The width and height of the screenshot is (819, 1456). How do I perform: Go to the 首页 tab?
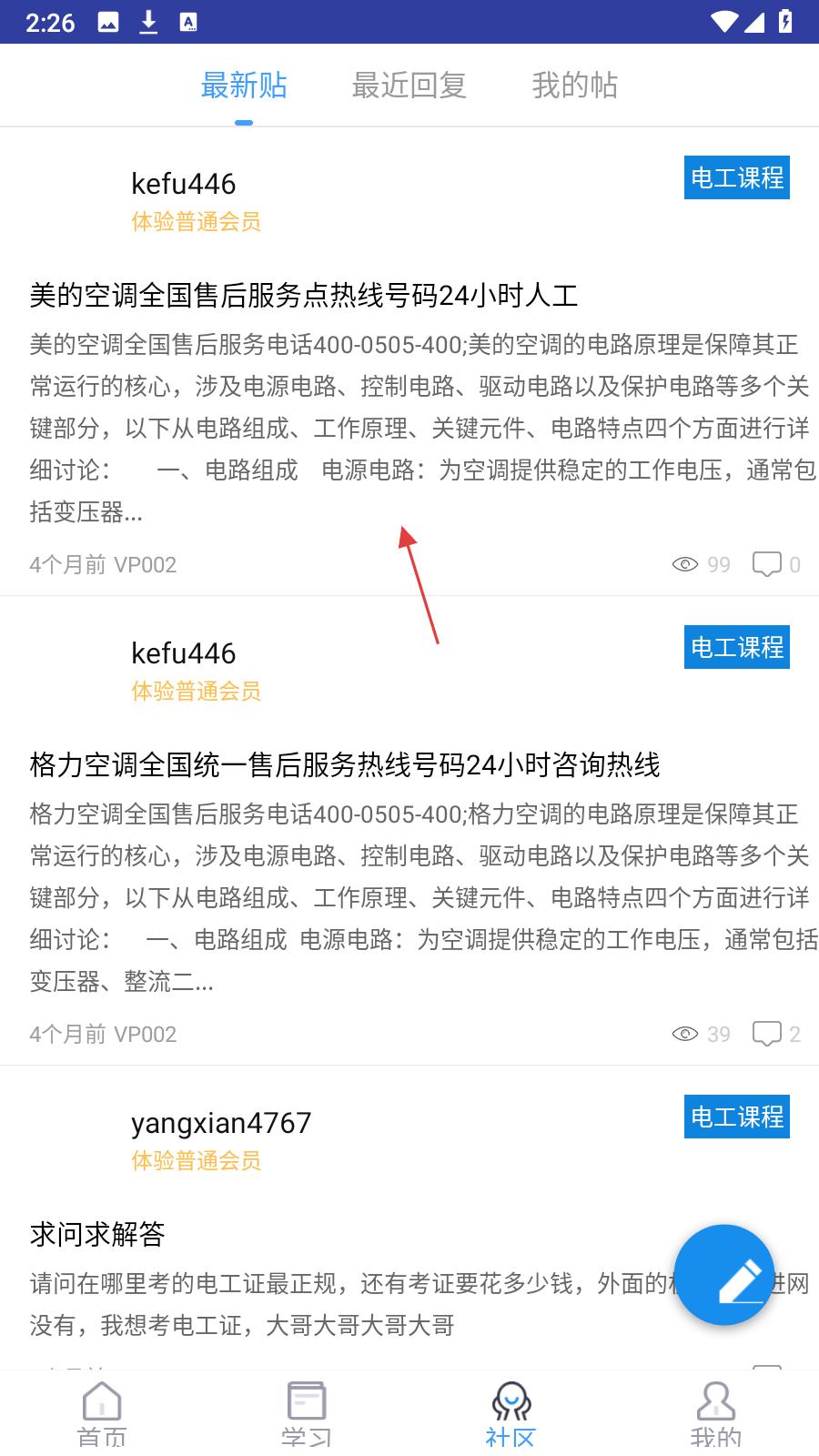tap(102, 1414)
